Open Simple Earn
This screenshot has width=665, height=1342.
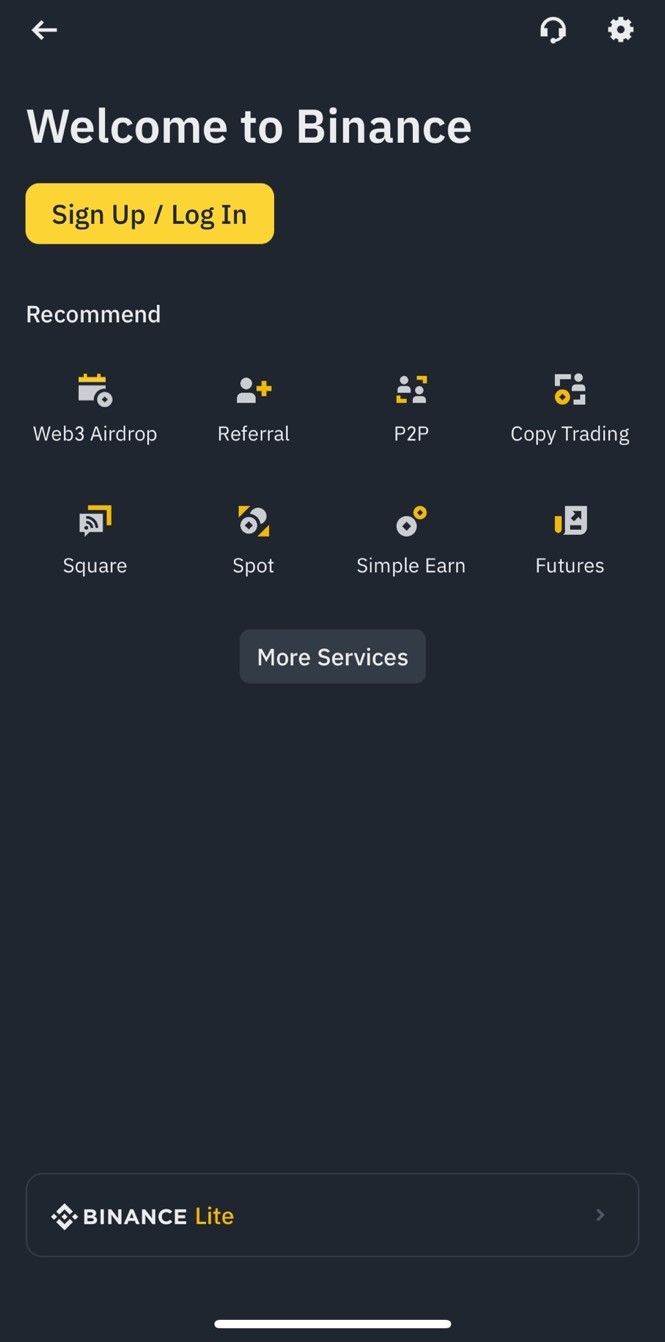pos(411,541)
